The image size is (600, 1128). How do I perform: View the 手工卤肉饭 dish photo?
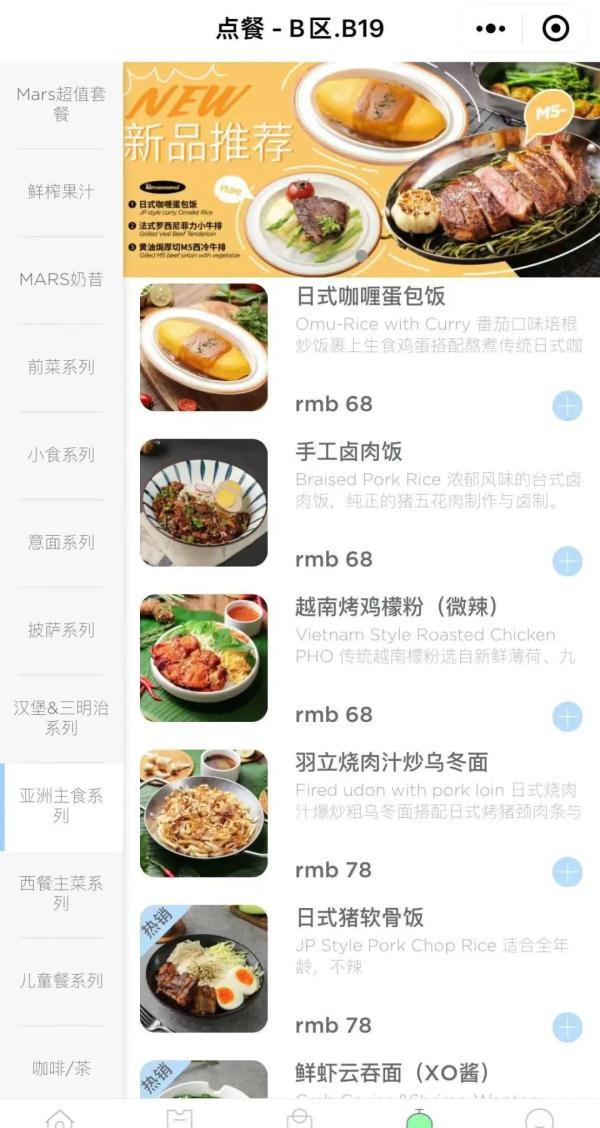click(x=204, y=503)
